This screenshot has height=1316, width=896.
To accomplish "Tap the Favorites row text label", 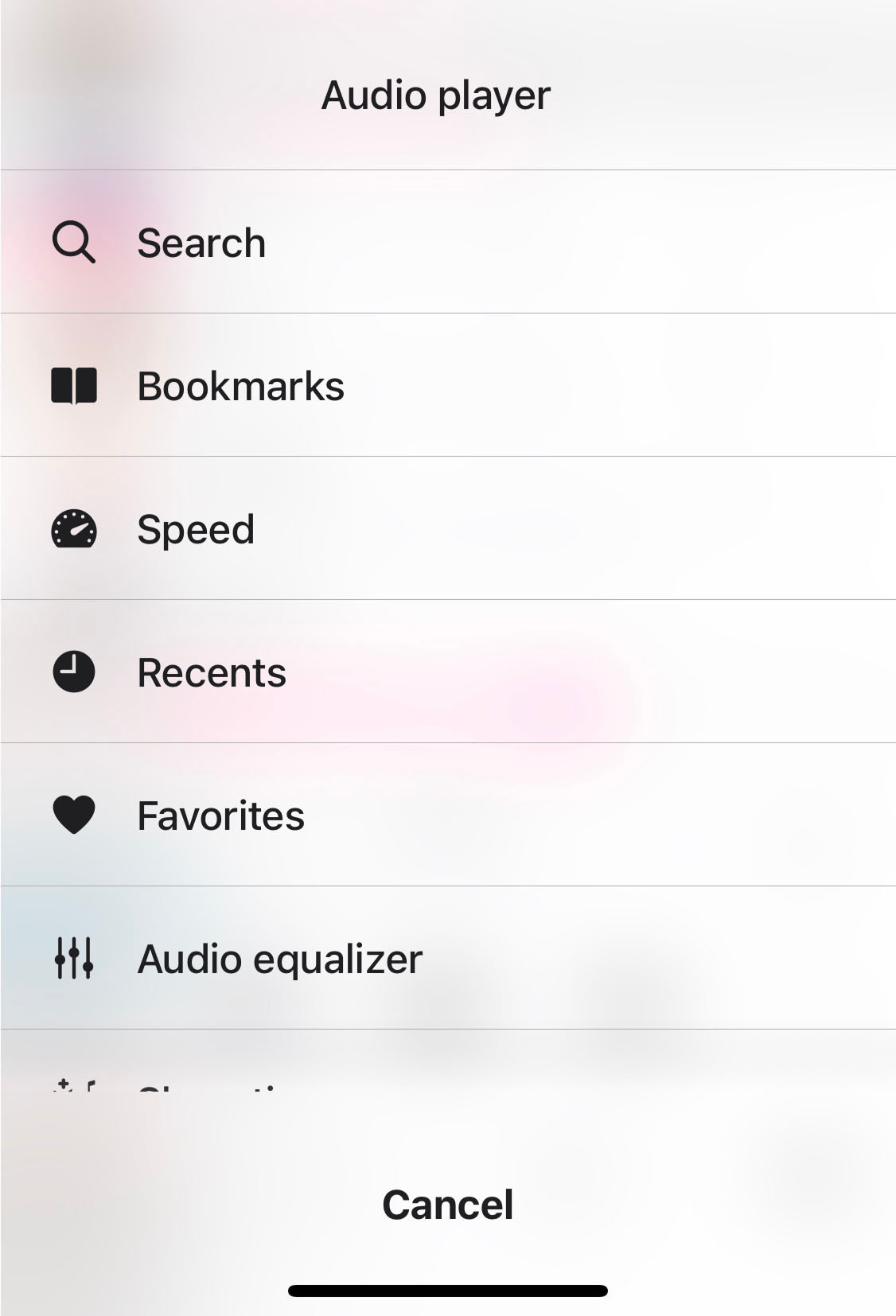I will tap(220, 815).
